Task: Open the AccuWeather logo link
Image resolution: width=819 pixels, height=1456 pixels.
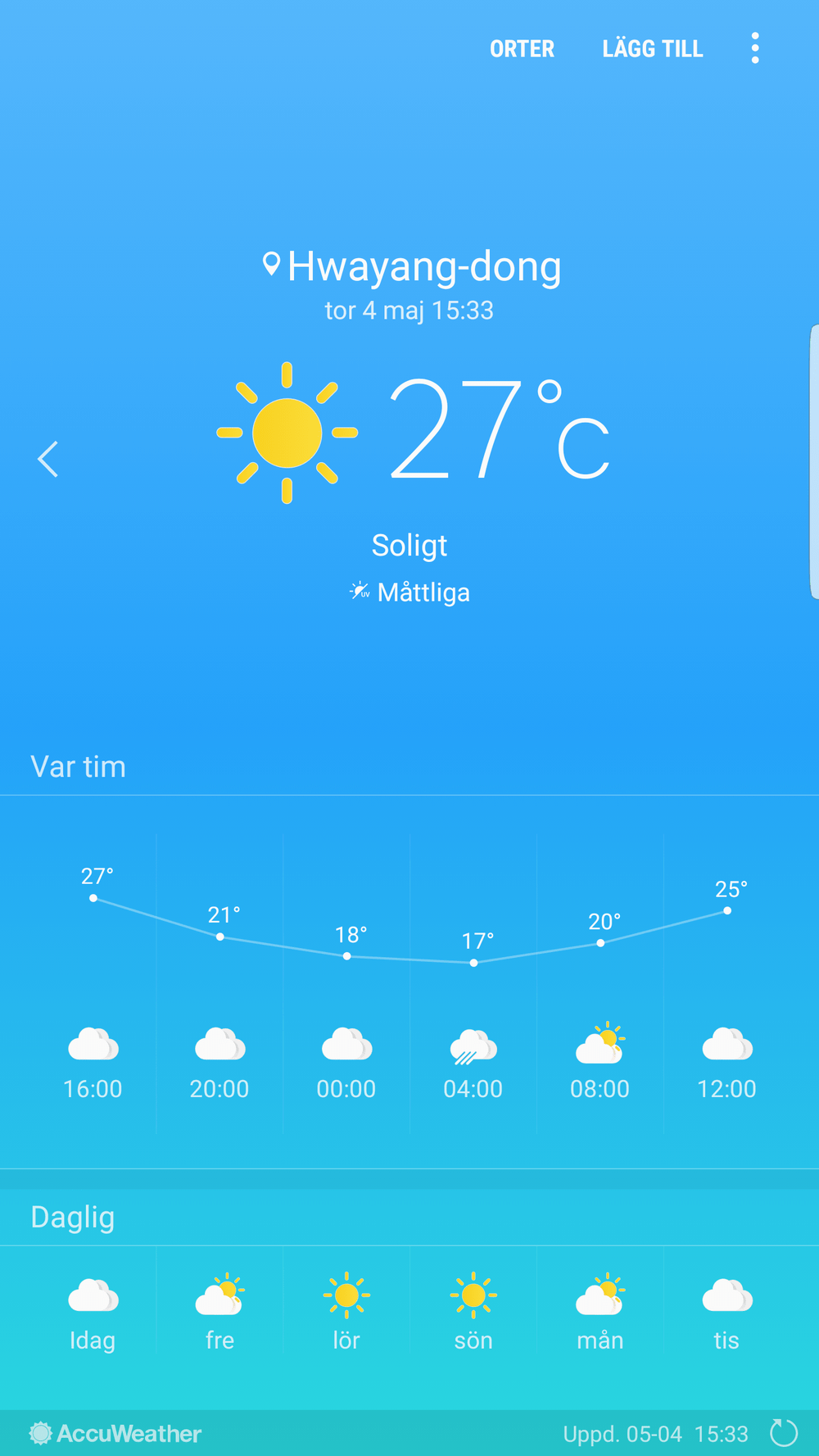Action: [115, 1434]
